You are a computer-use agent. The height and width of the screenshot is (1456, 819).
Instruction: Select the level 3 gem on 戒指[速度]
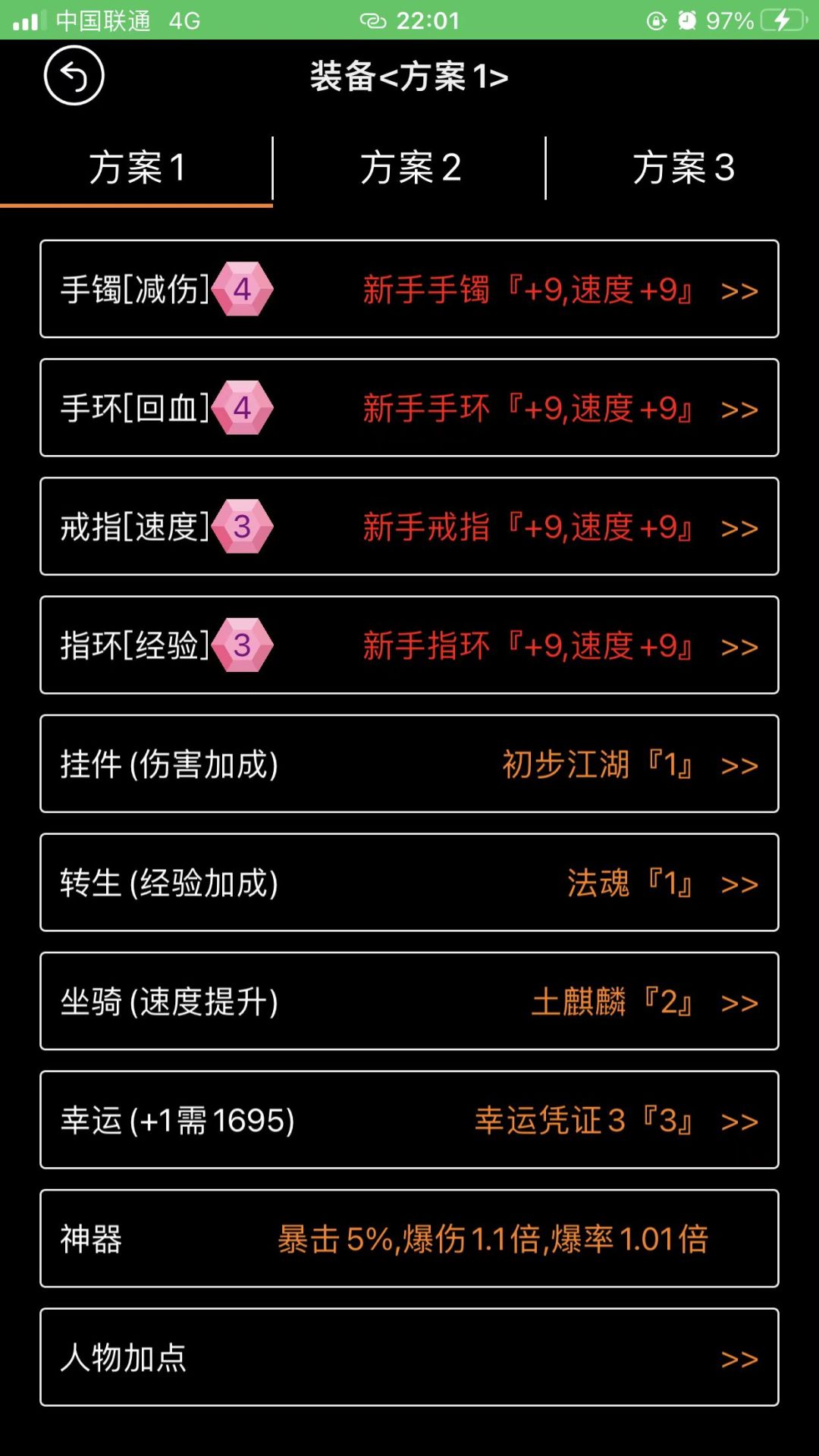pyautogui.click(x=241, y=527)
